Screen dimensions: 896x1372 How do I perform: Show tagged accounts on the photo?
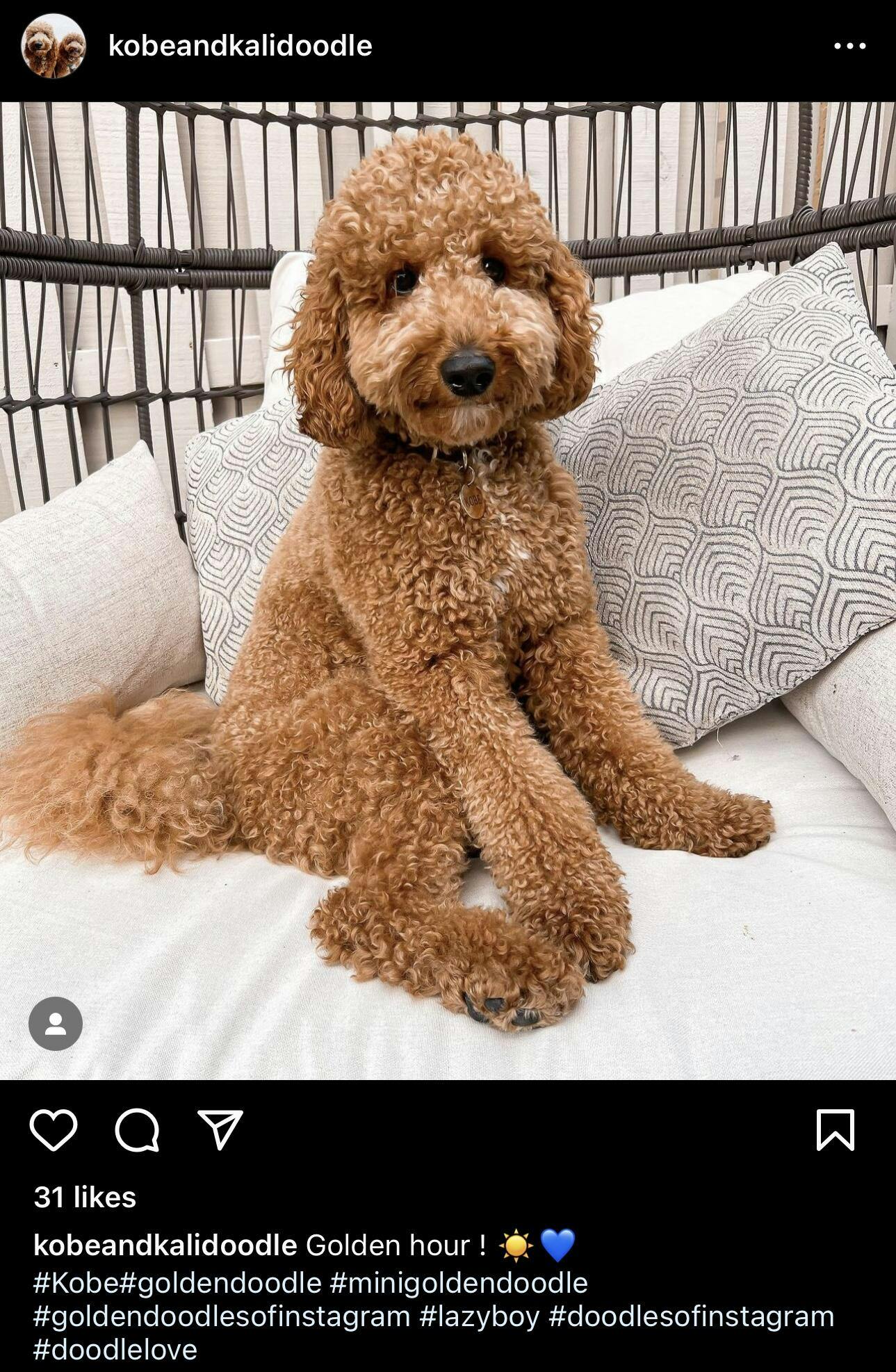pyautogui.click(x=56, y=1023)
